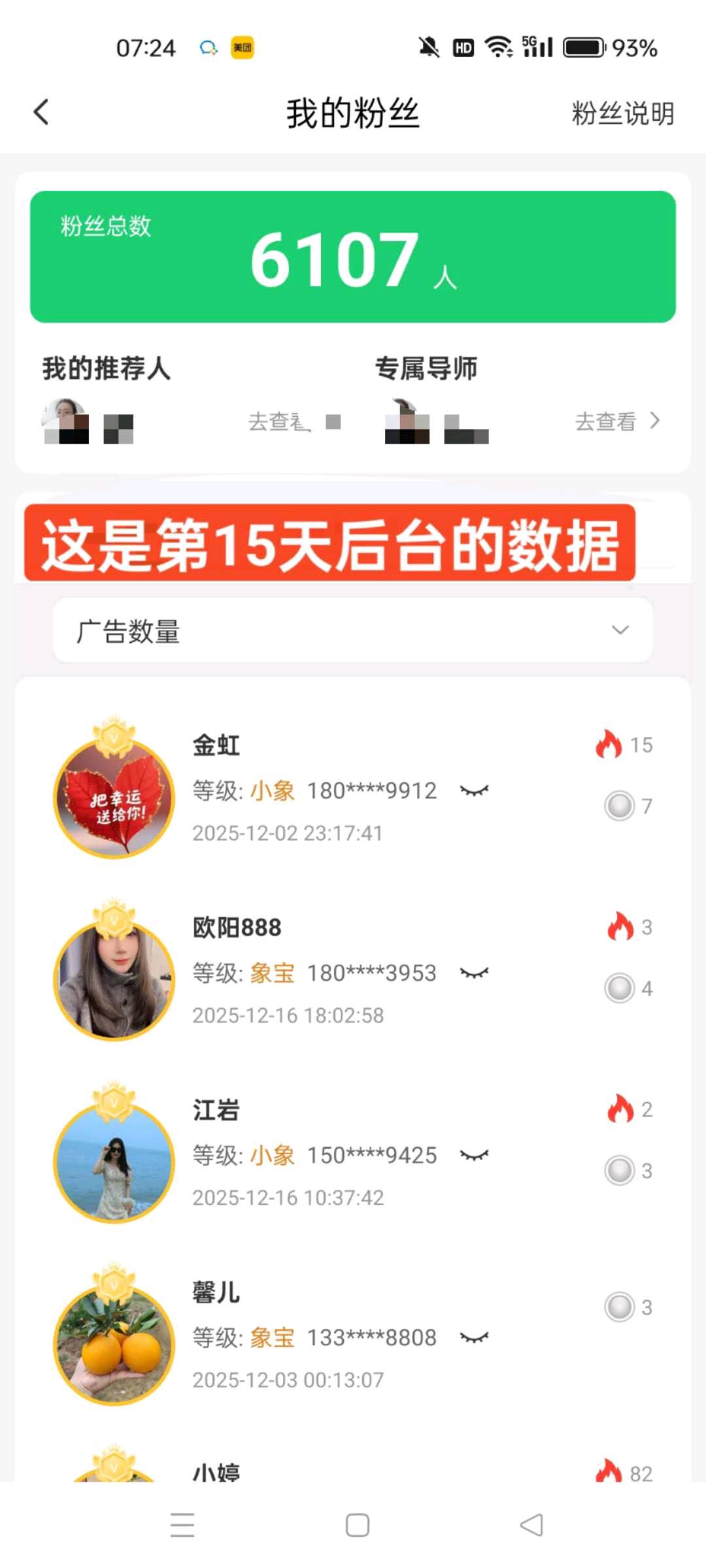Show 欧阳888's full phone number
The height and width of the screenshot is (1568, 706).
coord(475,972)
